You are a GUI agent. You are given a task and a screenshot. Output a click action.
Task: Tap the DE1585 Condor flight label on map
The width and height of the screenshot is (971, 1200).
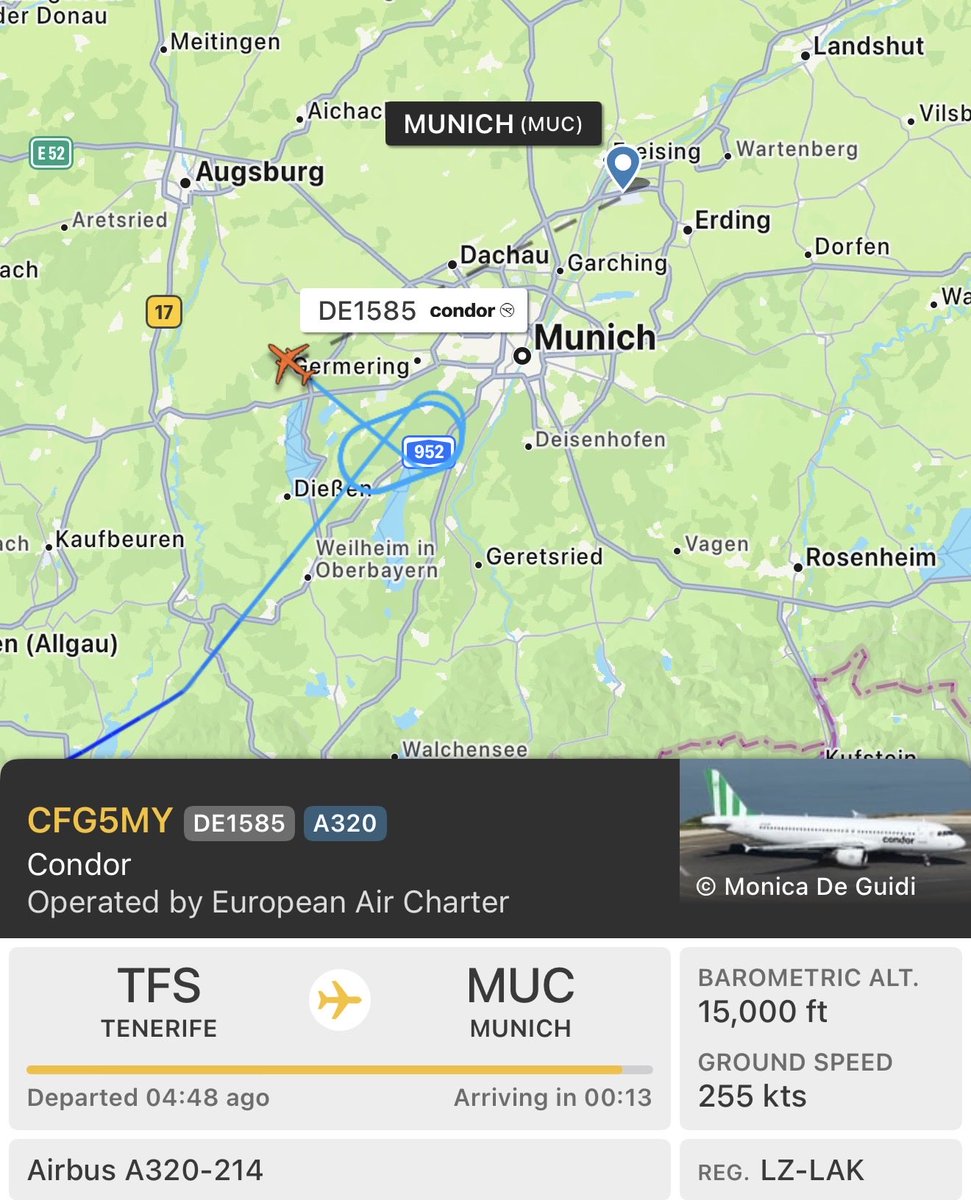point(414,311)
